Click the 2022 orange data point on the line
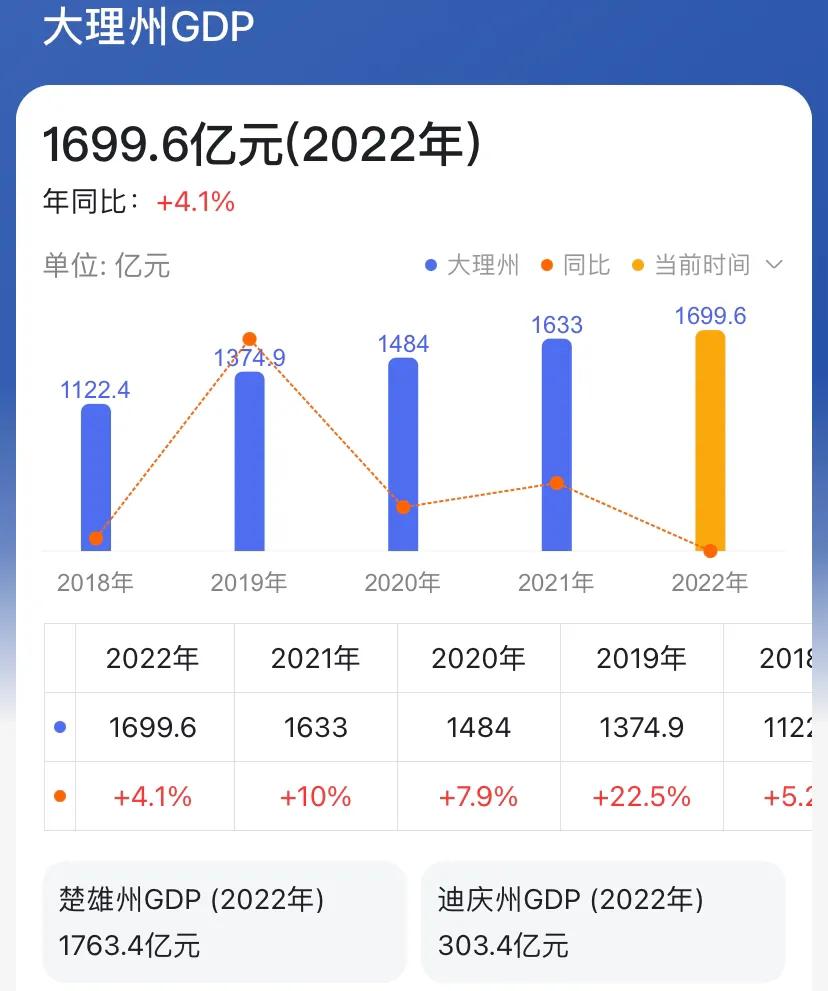This screenshot has height=991, width=828. pos(710,549)
